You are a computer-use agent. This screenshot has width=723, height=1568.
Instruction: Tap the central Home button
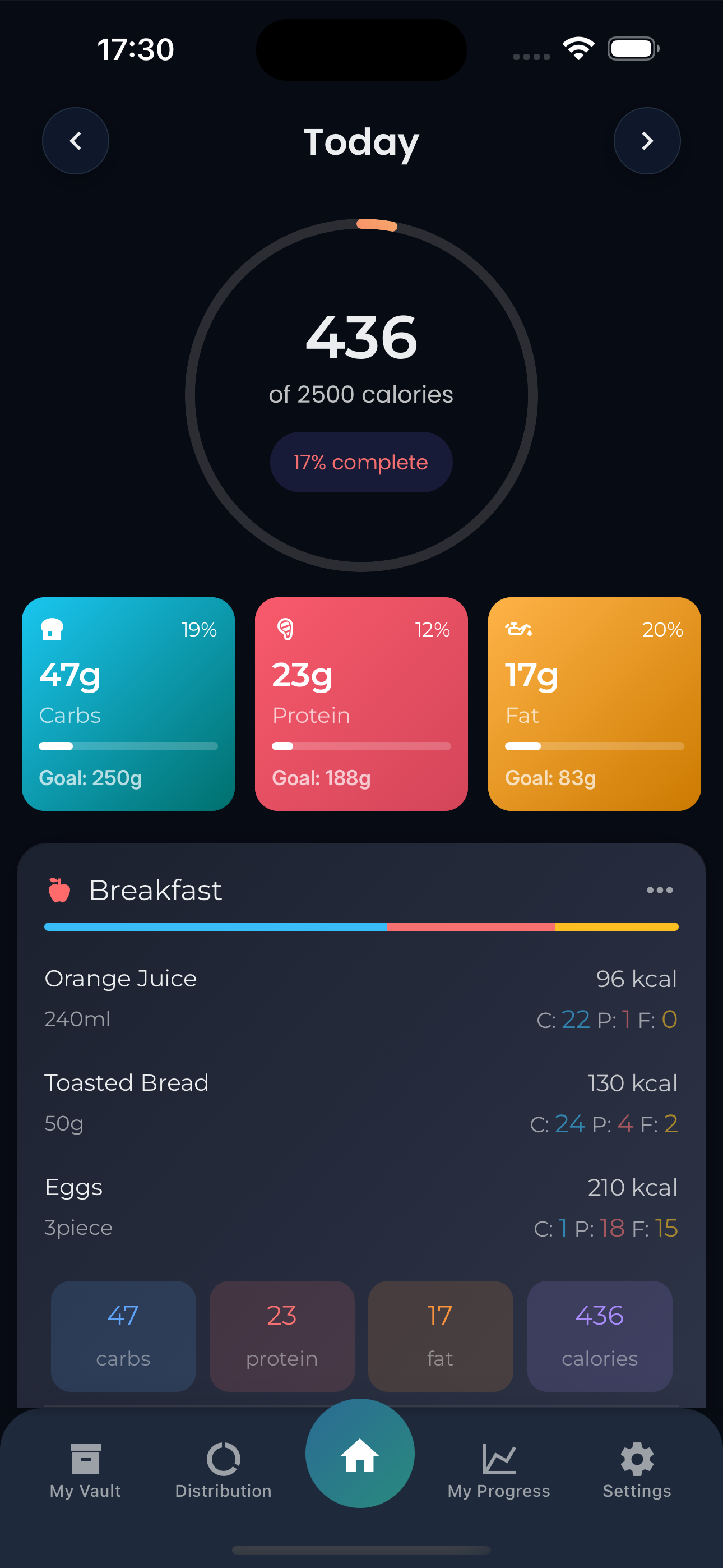click(360, 1454)
